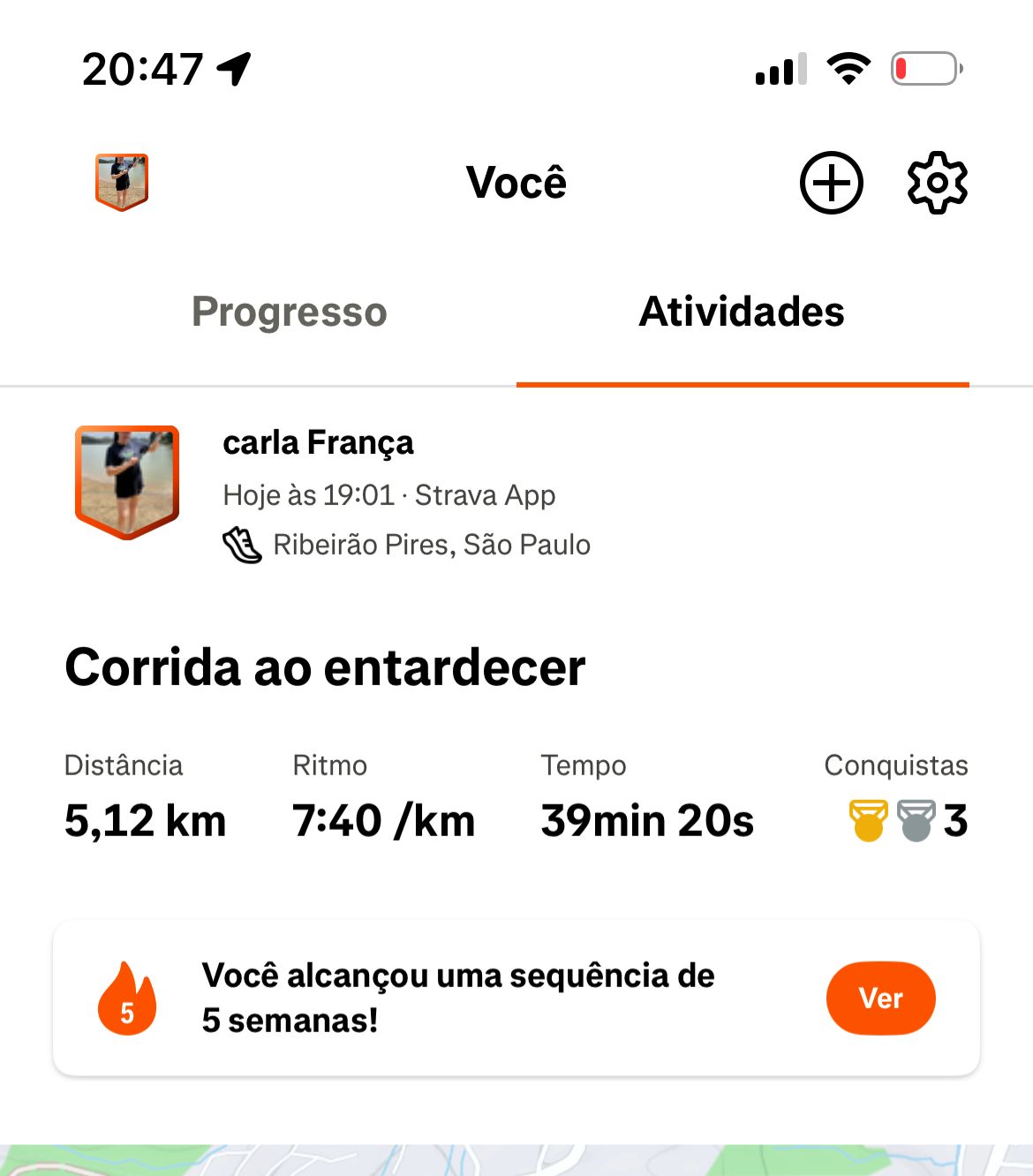This screenshot has width=1033, height=1176.
Task: Open settings gear icon
Action: point(937,183)
